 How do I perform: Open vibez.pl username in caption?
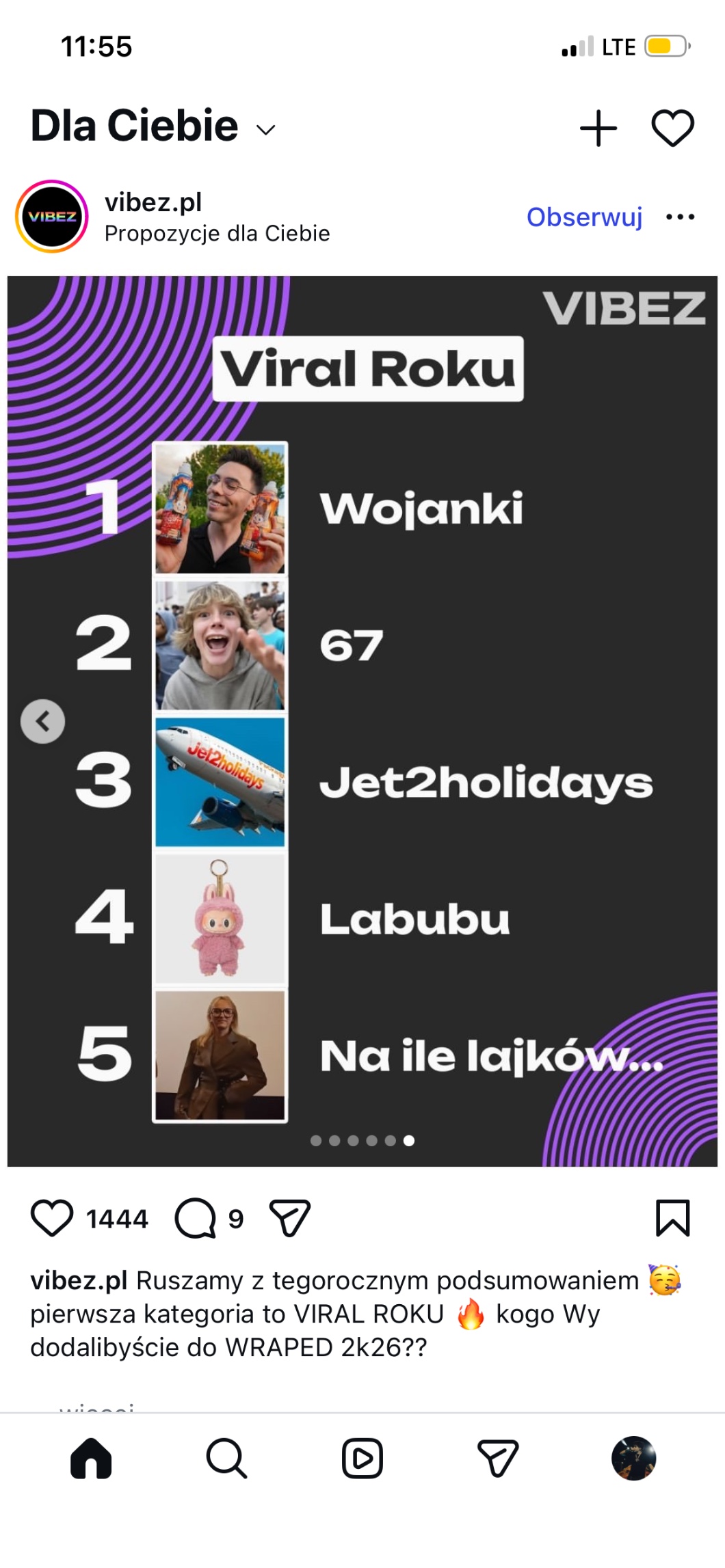coord(79,1280)
